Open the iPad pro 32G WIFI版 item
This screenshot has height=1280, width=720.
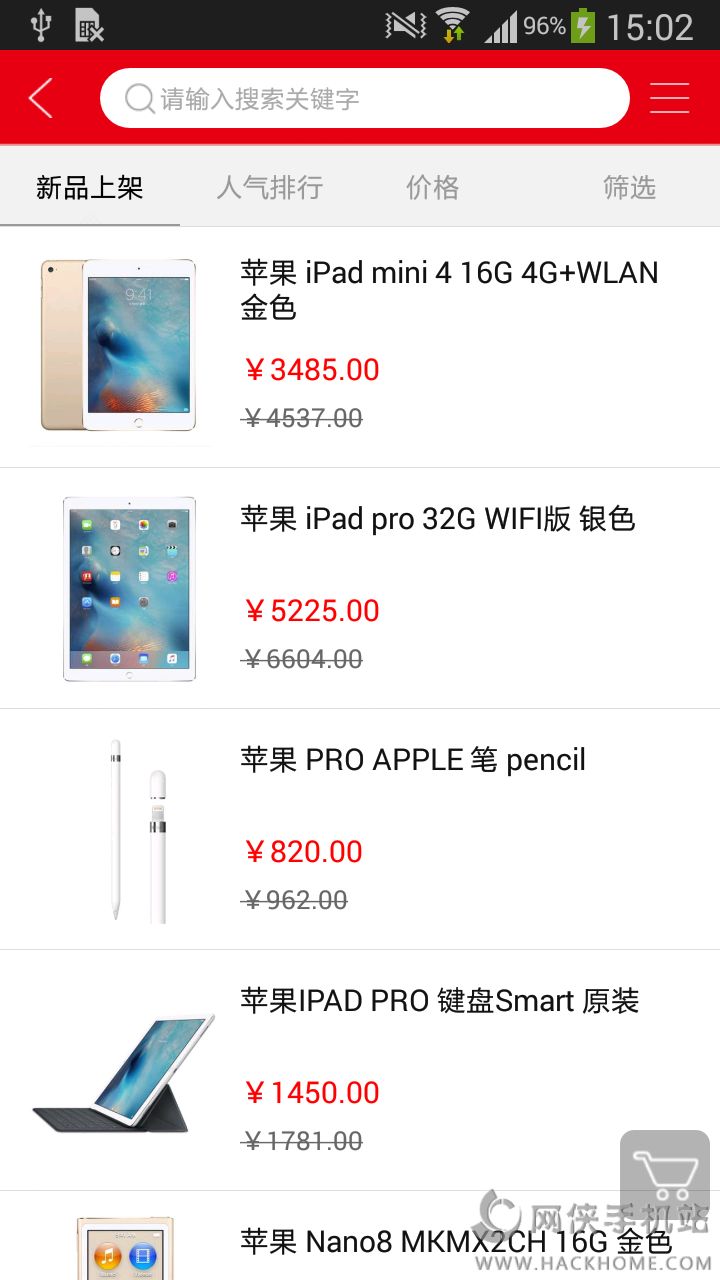click(x=437, y=519)
